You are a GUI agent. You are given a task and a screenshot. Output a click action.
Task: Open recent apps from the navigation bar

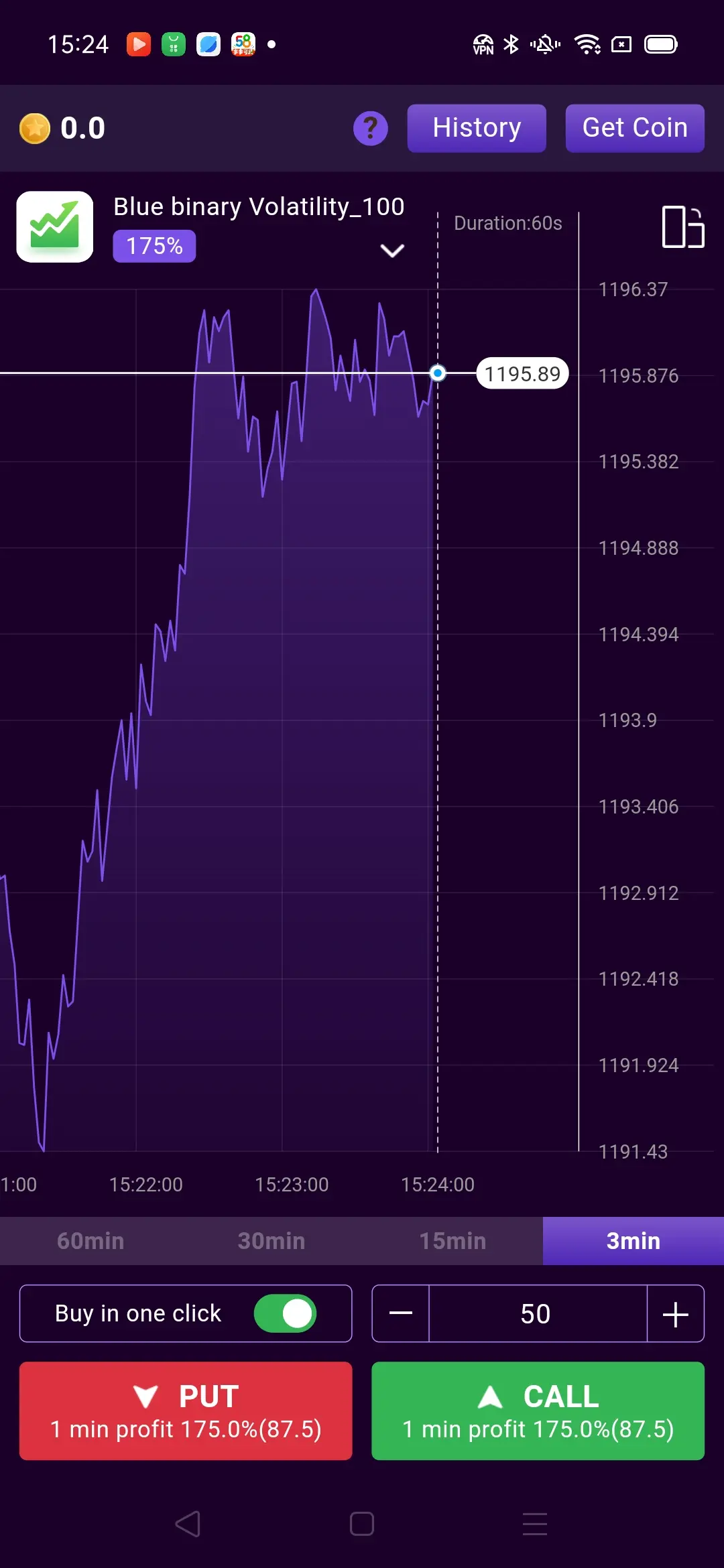pos(535,1524)
